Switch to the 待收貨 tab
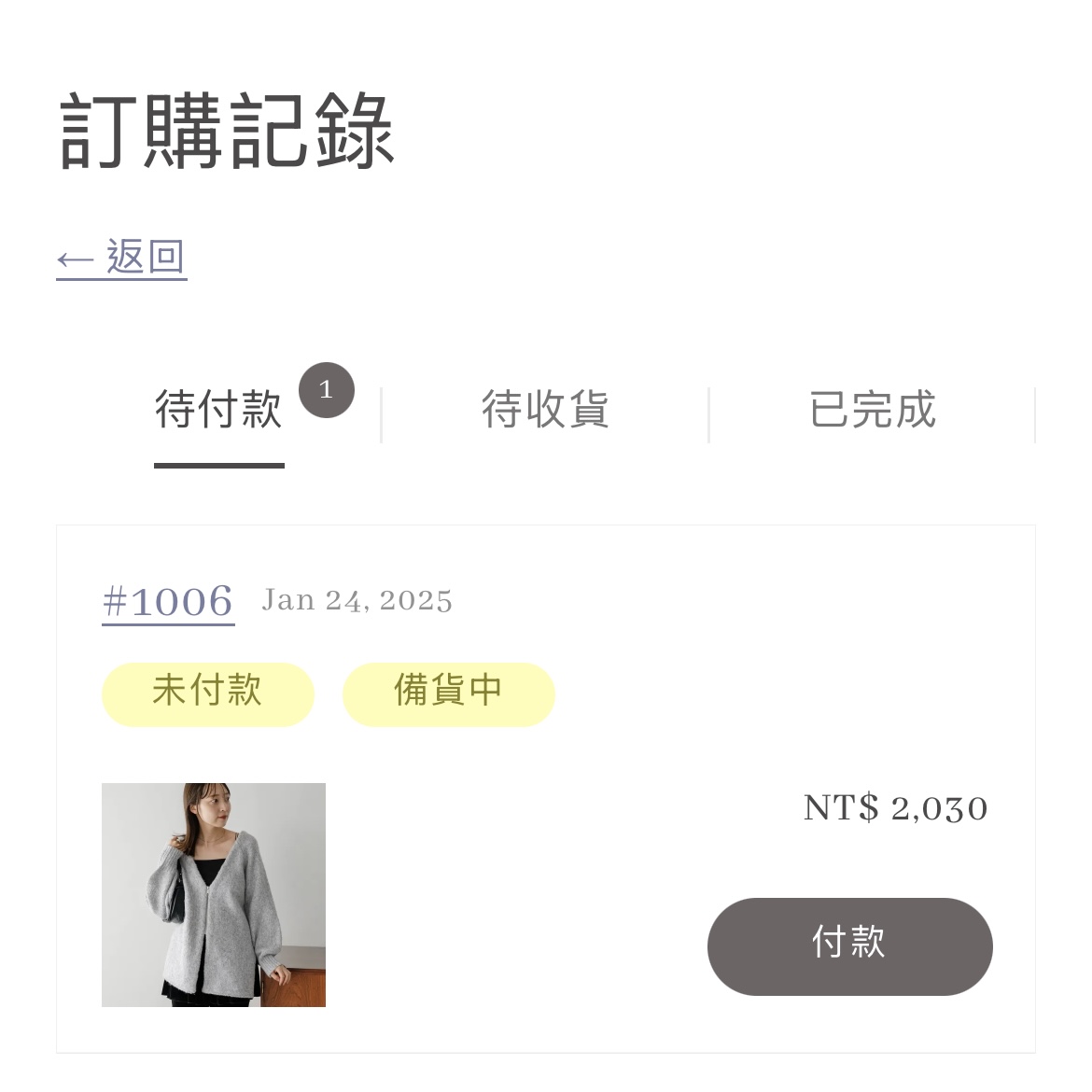This screenshot has width=1092, height=1092. point(545,410)
